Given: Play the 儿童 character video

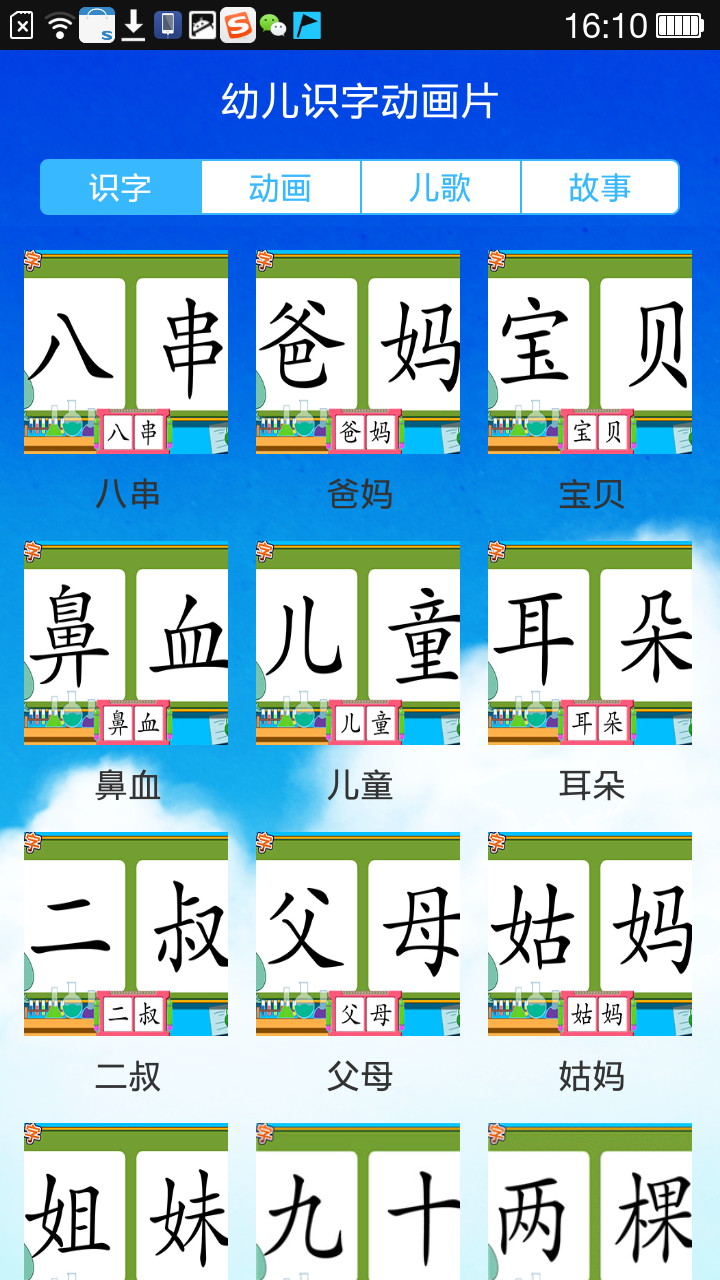Looking at the screenshot, I should [358, 643].
